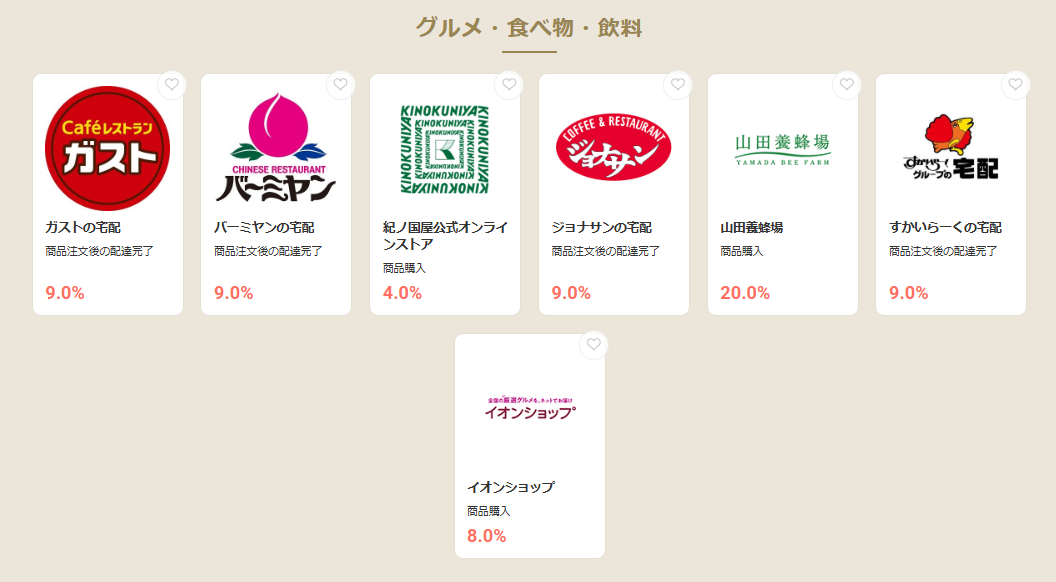The height and width of the screenshot is (582, 1056).
Task: Favorite 山田養蜂場 using its heart icon
Action: point(847,85)
